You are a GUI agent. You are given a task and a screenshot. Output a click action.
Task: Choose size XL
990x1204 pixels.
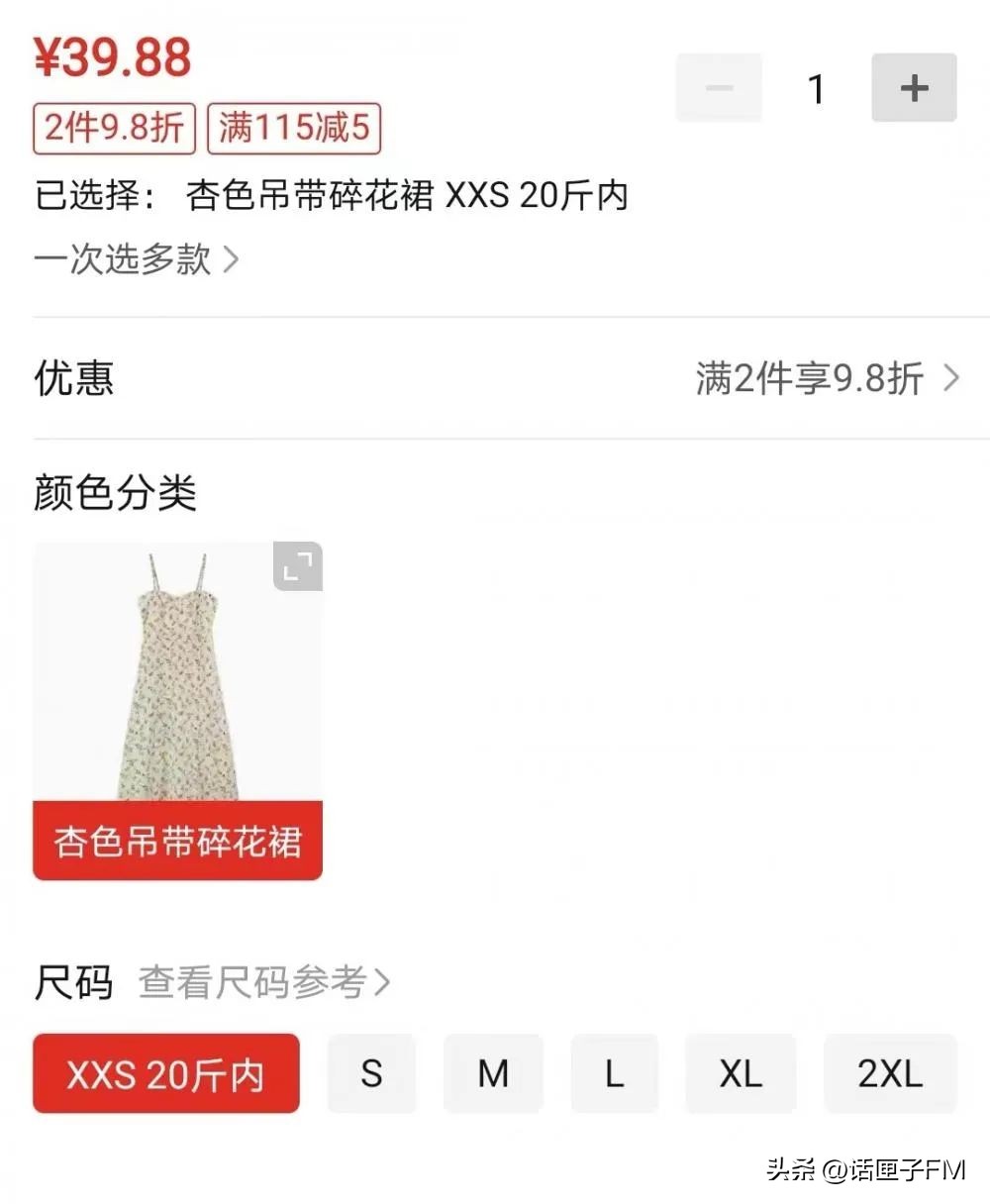pos(740,1074)
